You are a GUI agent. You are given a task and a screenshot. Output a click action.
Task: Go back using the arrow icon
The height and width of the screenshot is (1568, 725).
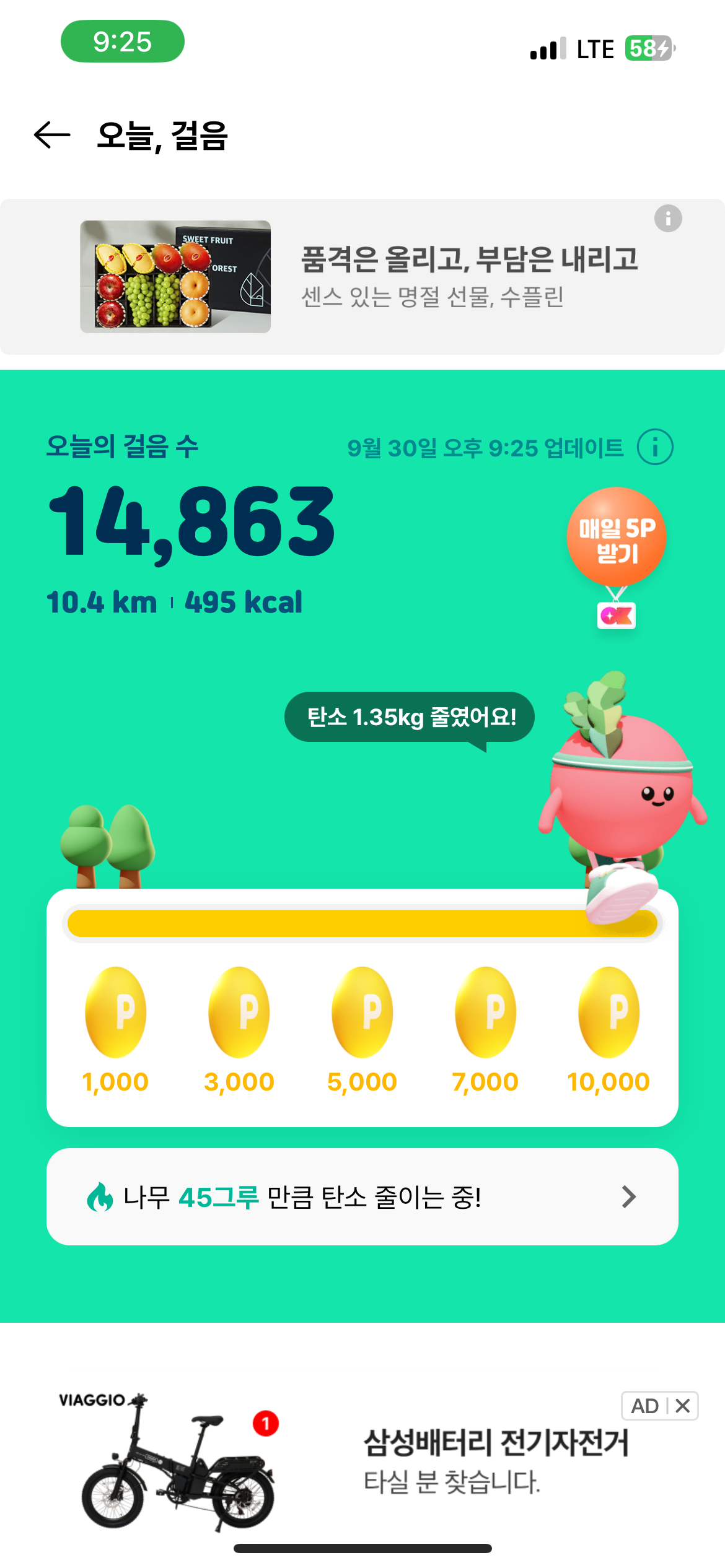point(52,135)
